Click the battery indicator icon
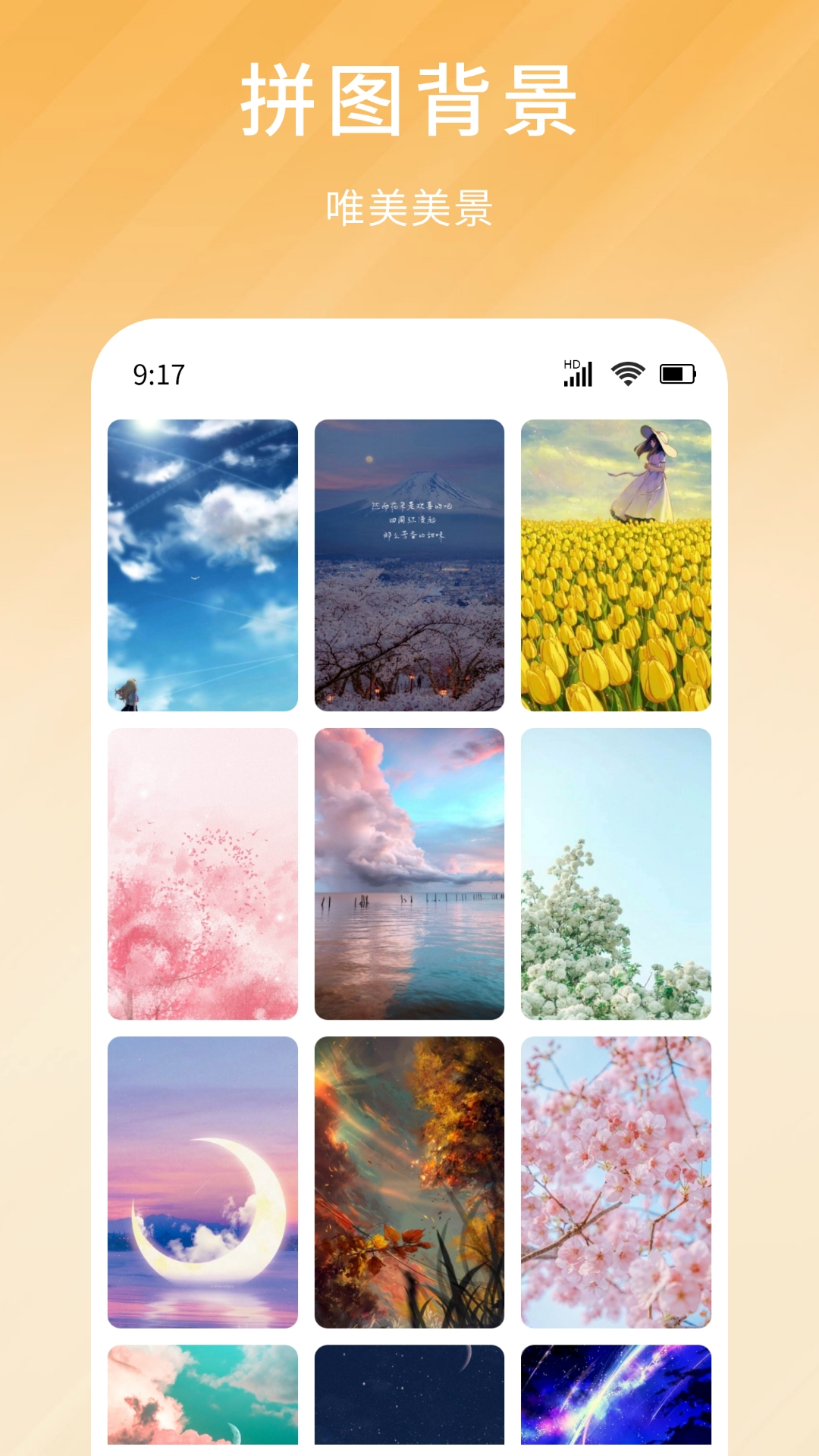The image size is (819, 1456). pyautogui.click(x=676, y=372)
